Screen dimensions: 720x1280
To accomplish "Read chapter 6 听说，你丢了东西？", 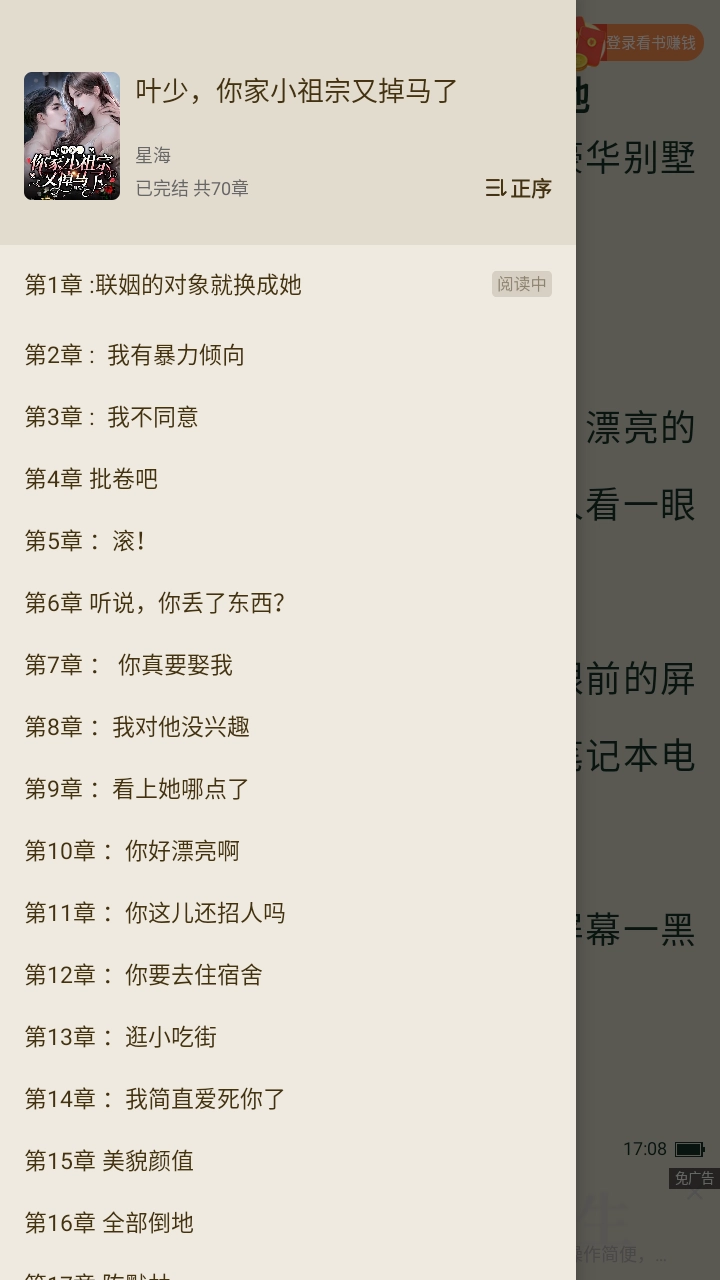I will (x=155, y=603).
